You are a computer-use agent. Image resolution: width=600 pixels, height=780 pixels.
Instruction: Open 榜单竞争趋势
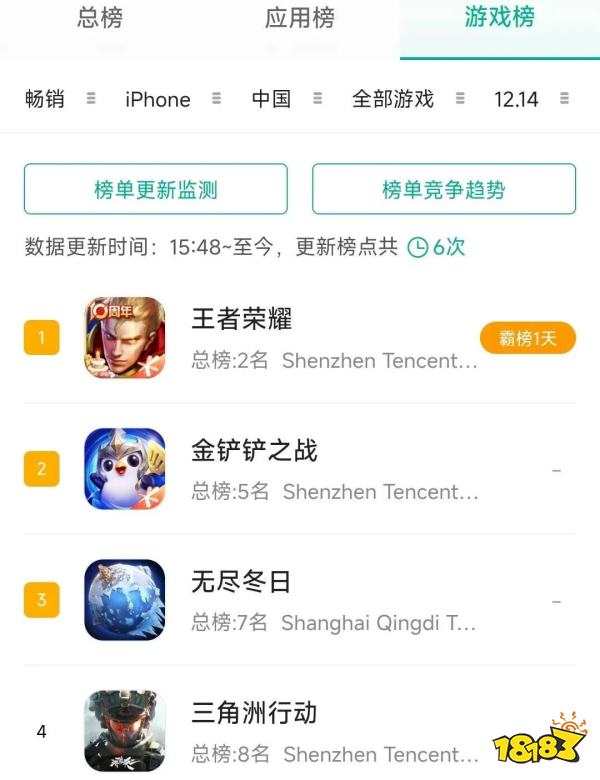pos(444,189)
